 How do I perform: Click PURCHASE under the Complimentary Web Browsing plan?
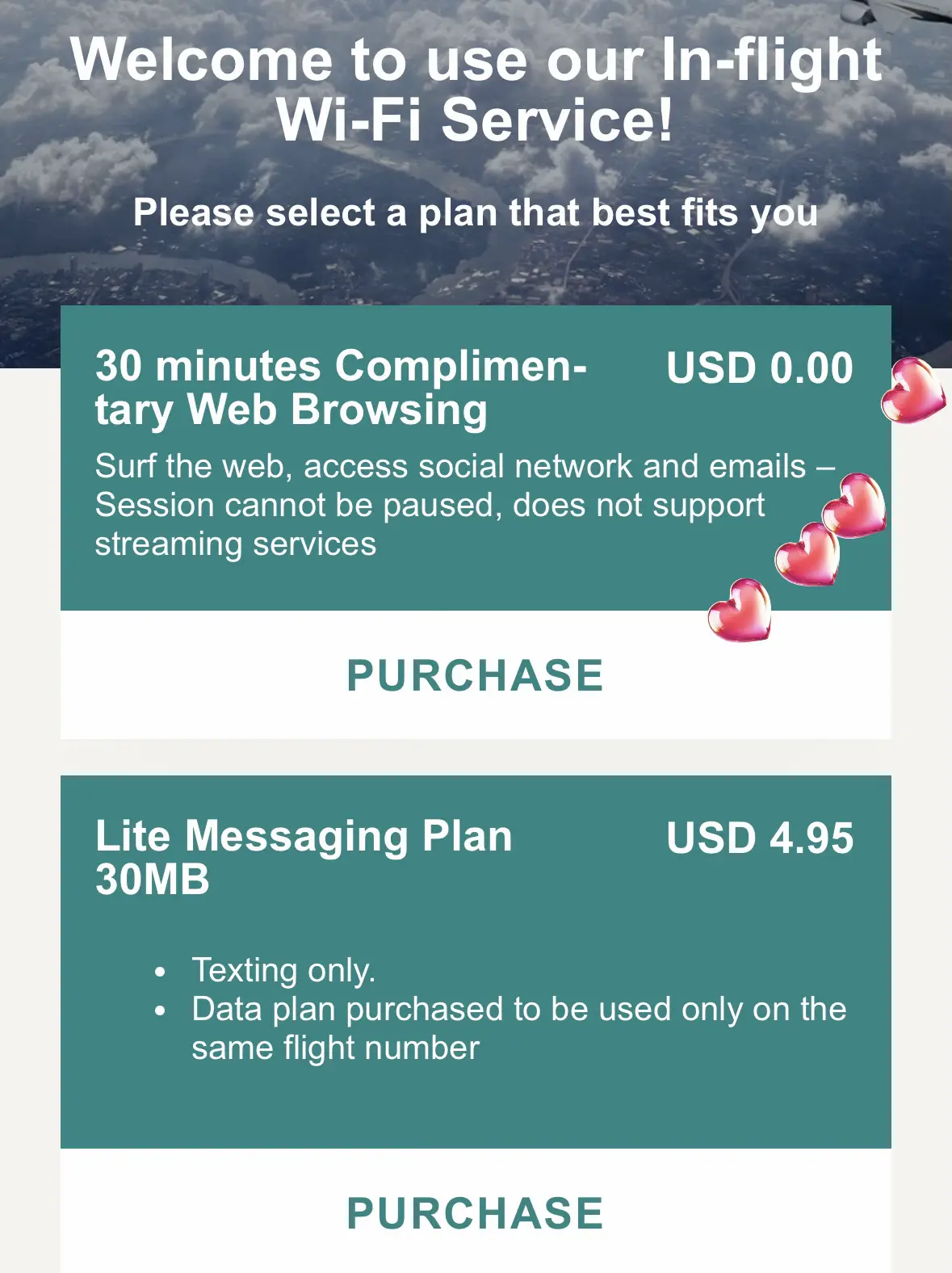[475, 675]
